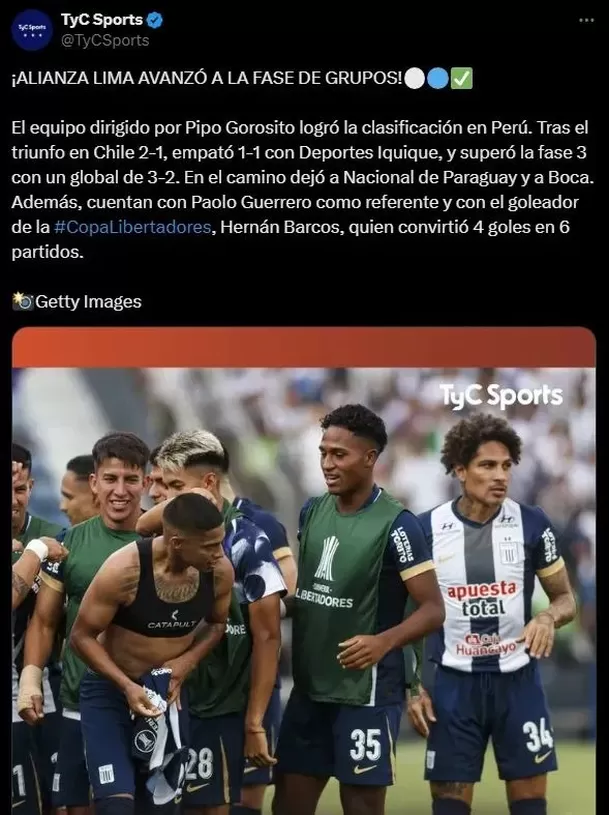Open the tweet's overflow menu
Viewport: 609px width, 815px height.
[586, 20]
